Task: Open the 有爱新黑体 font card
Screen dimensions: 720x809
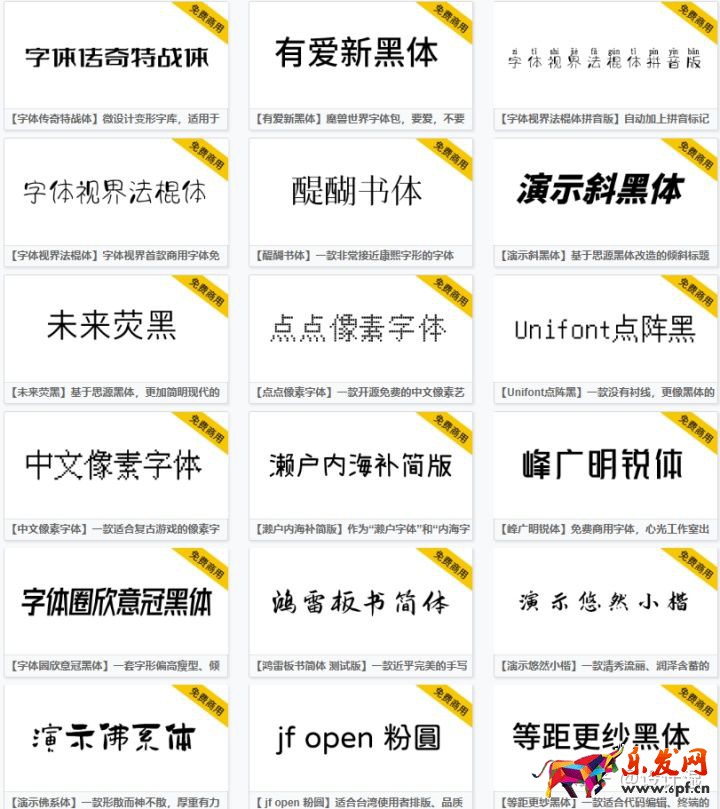Action: point(358,54)
